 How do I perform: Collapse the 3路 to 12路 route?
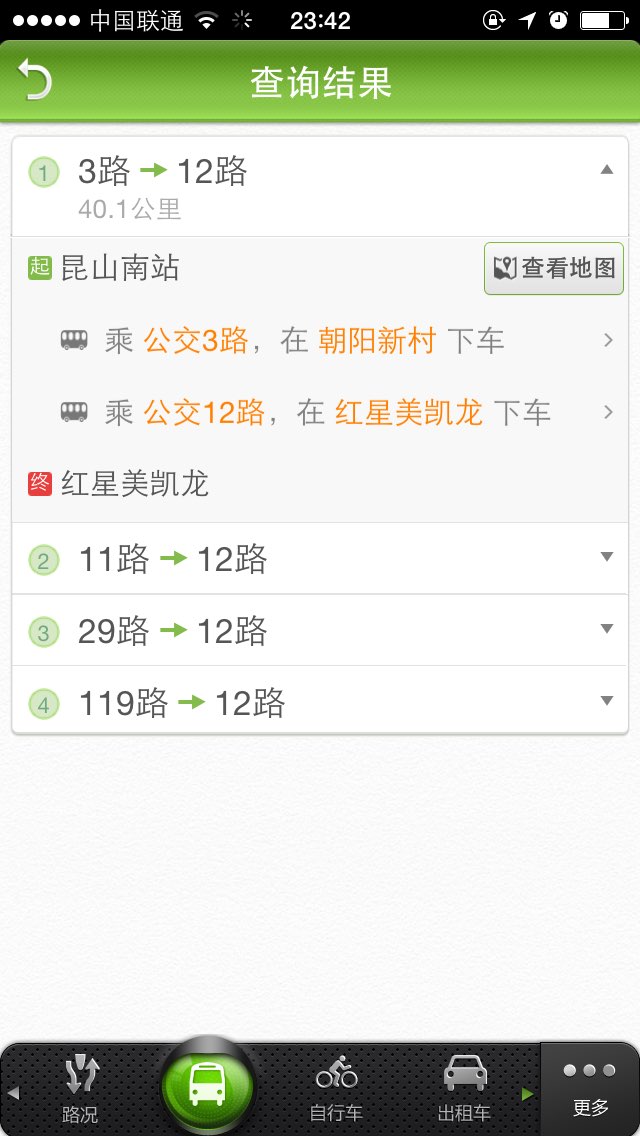320,187
